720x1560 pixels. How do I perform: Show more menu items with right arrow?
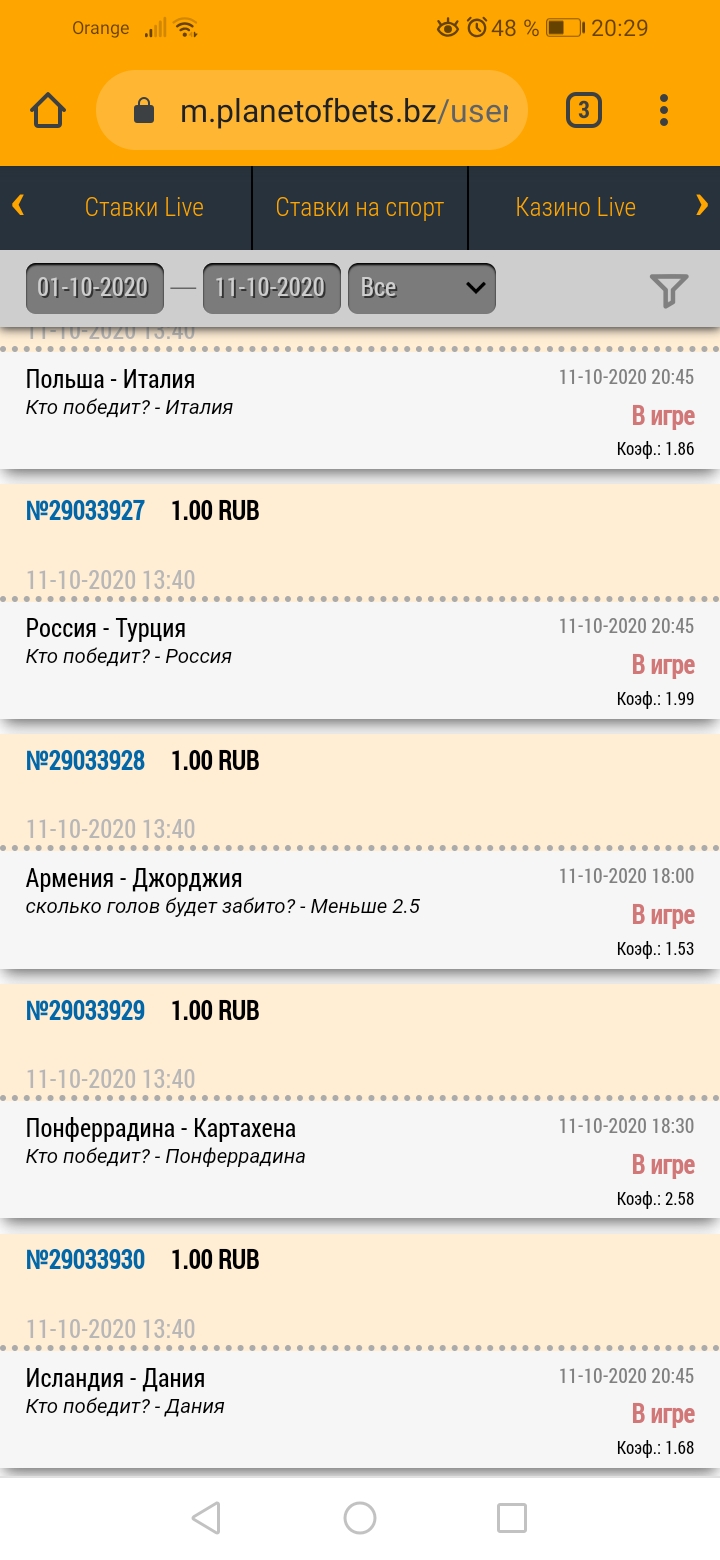point(702,206)
